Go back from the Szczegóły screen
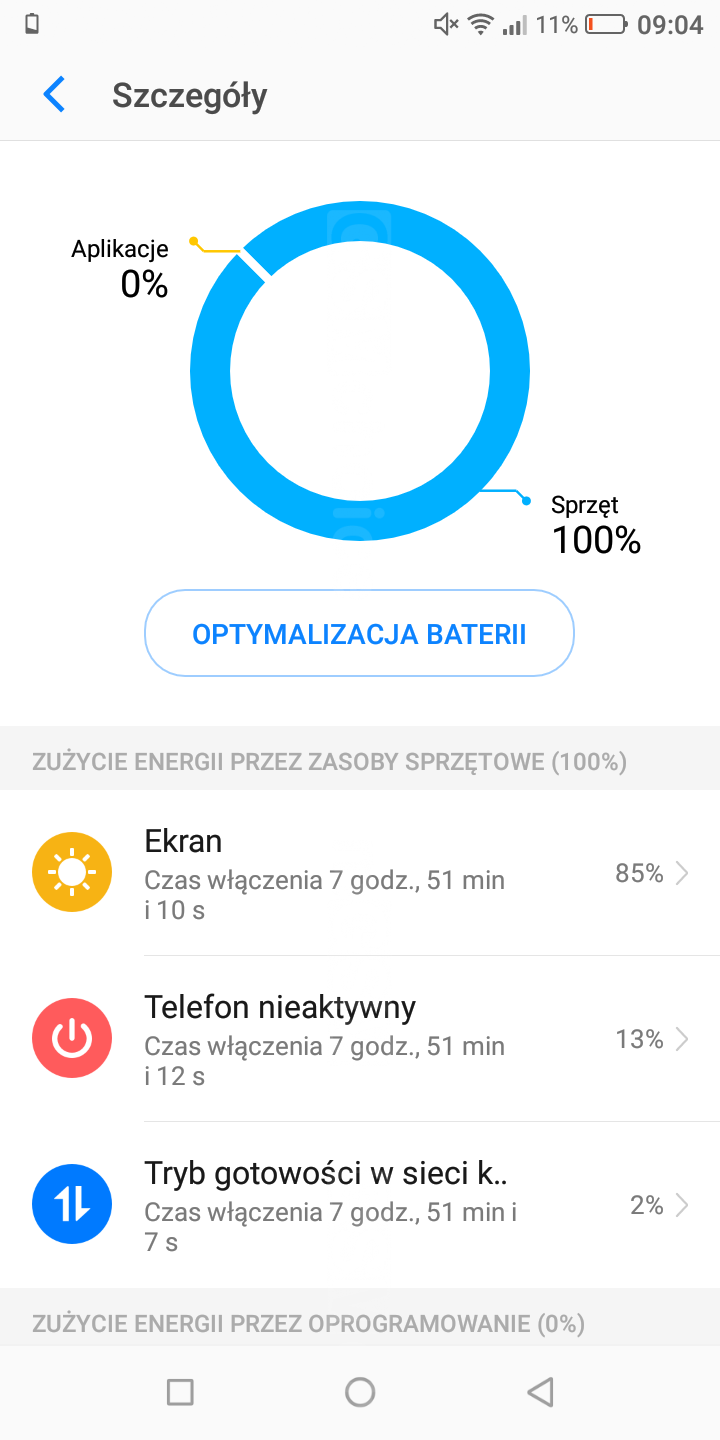720x1440 pixels. point(54,96)
